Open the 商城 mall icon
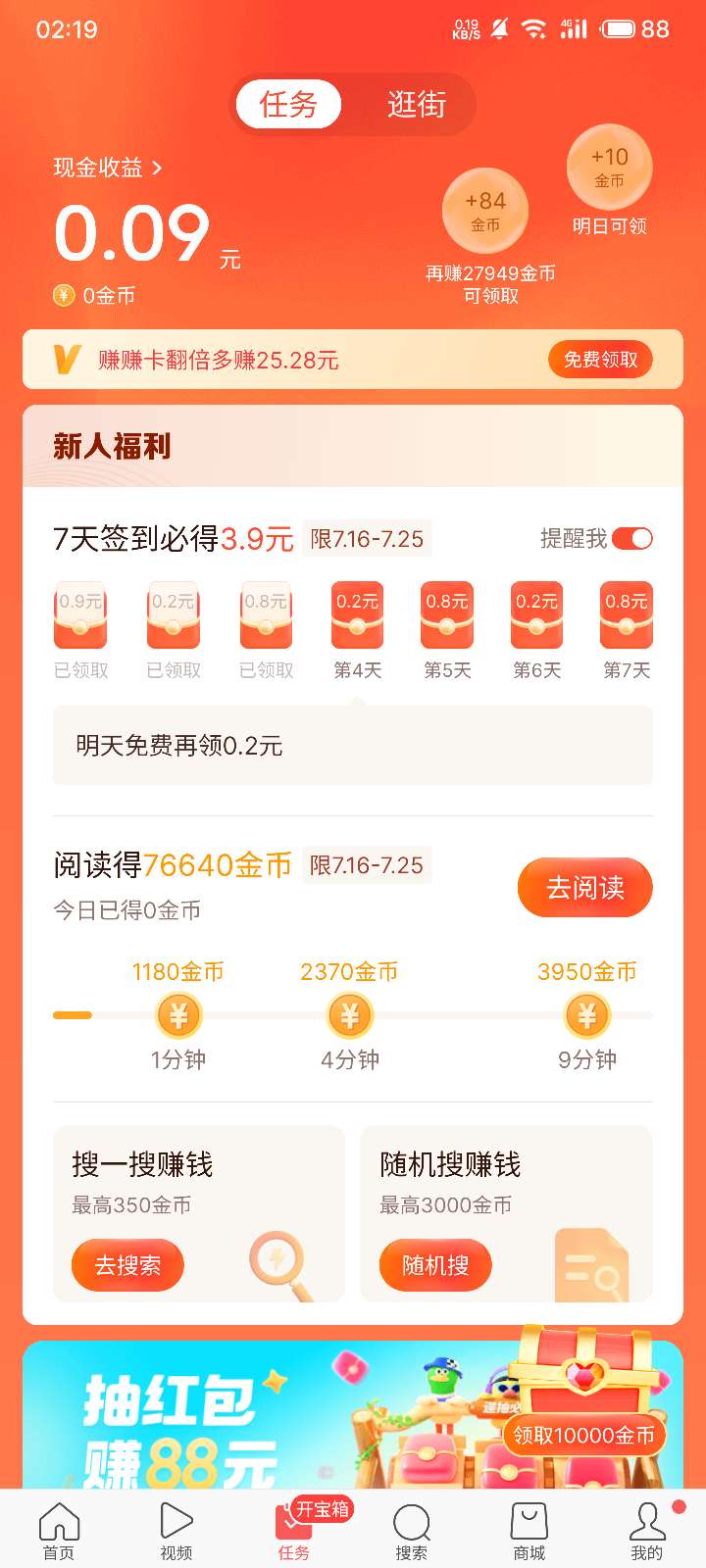This screenshot has width=706, height=1568. [x=529, y=1524]
